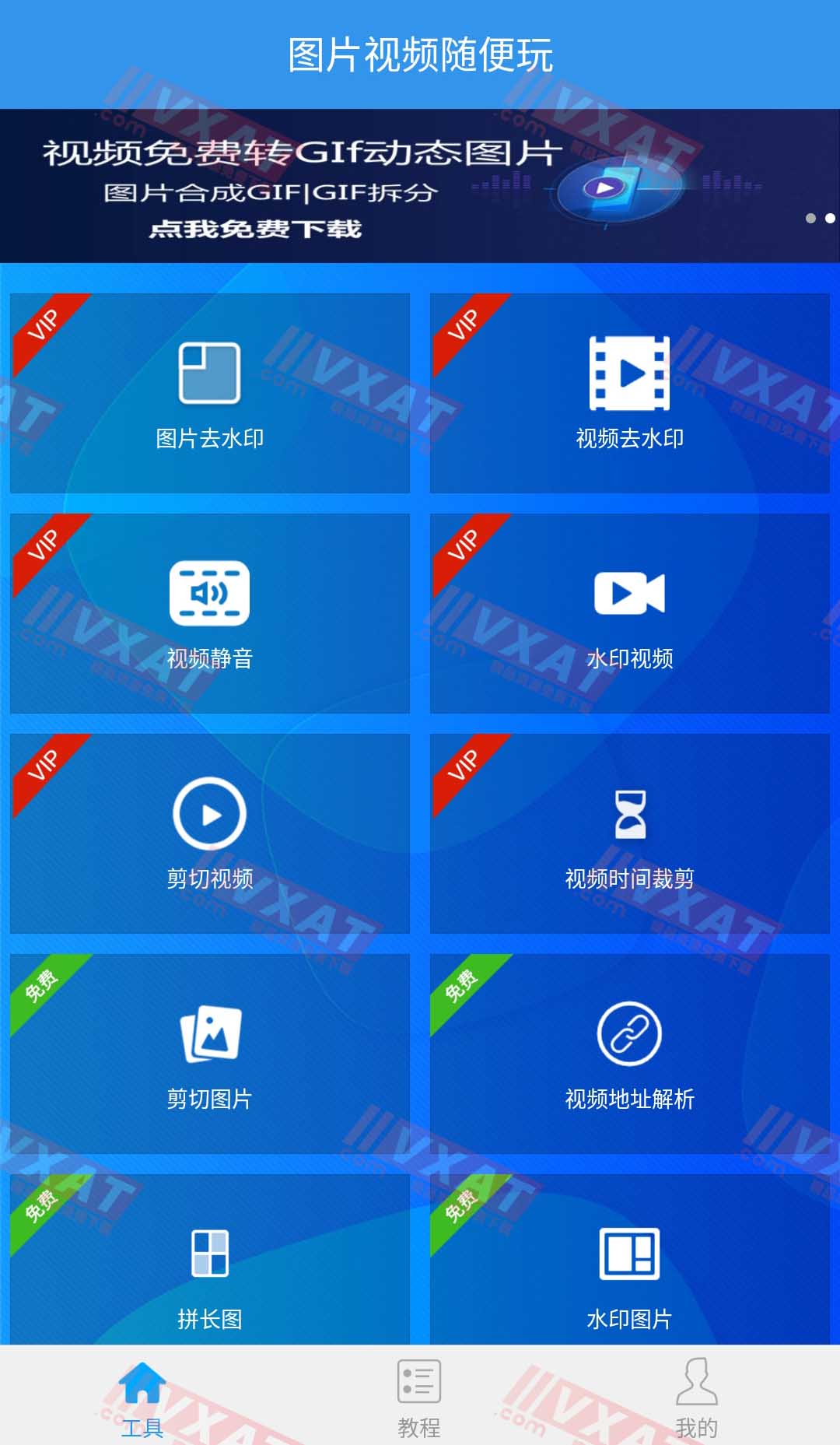840x1445 pixels.
Task: Open the 视频地址解析 link parser tool
Action: (630, 1050)
